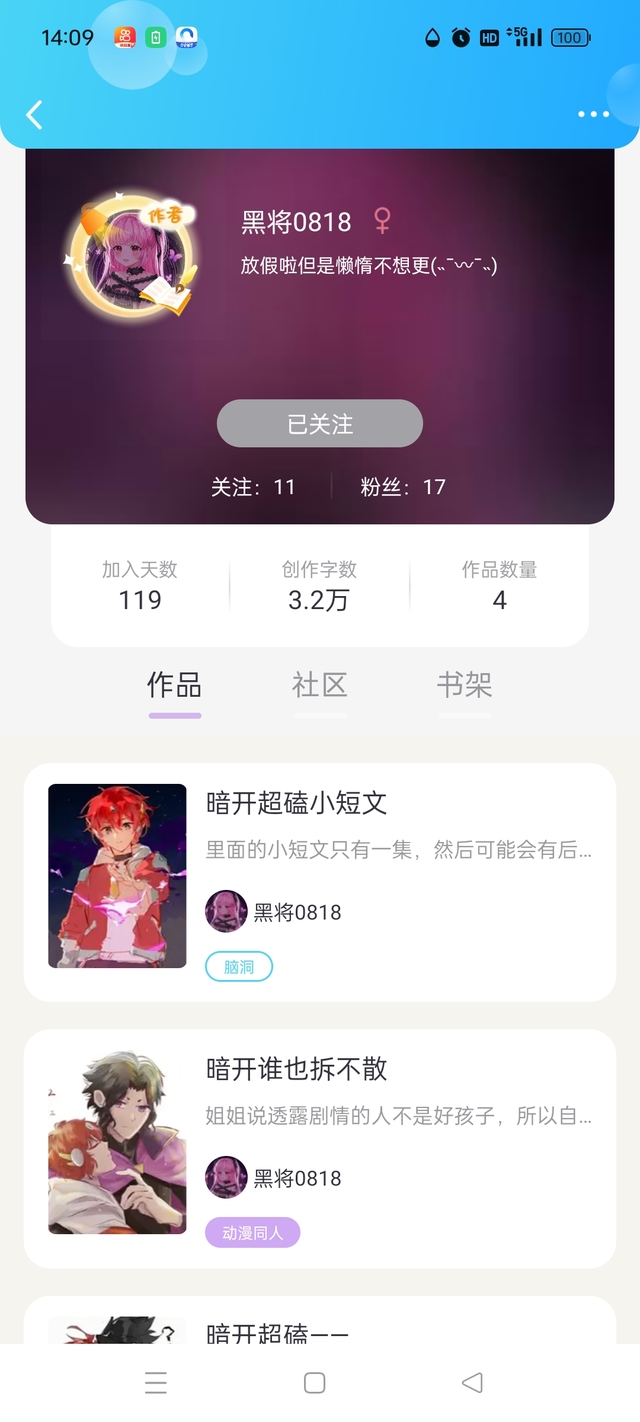Tap the 动漫同人 tag chip

[252, 1233]
